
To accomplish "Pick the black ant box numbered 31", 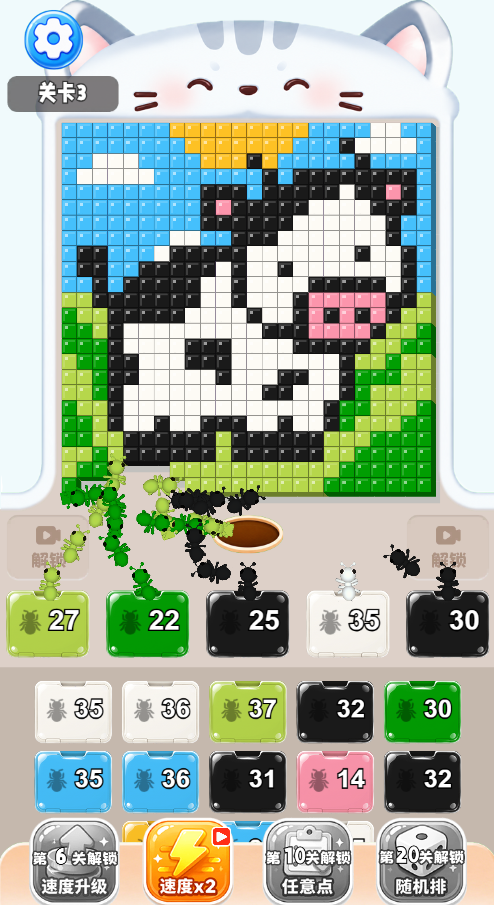I will tap(248, 781).
